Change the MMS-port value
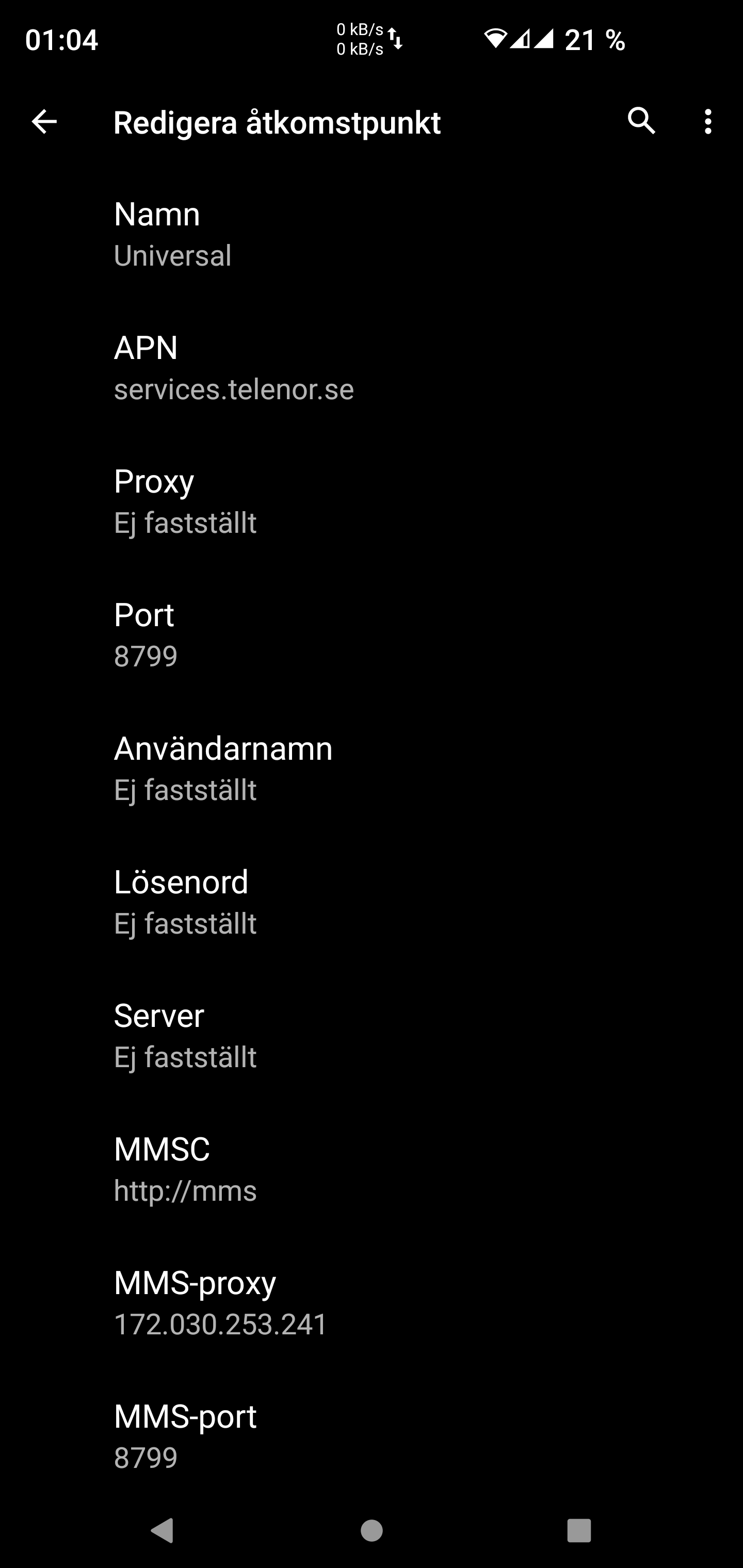Screen dimensions: 743x1568 (372, 1435)
